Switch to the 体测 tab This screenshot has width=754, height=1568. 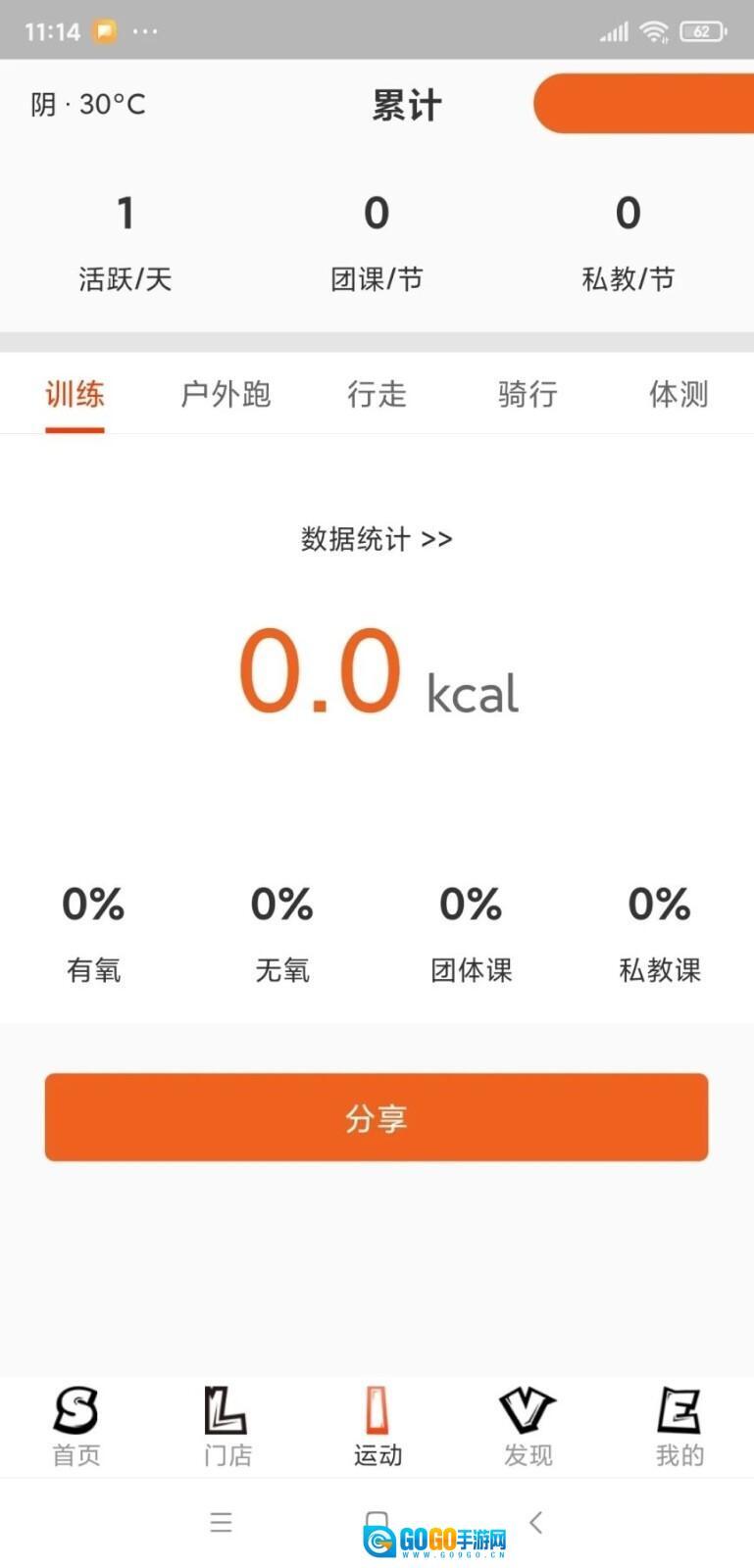[x=678, y=394]
